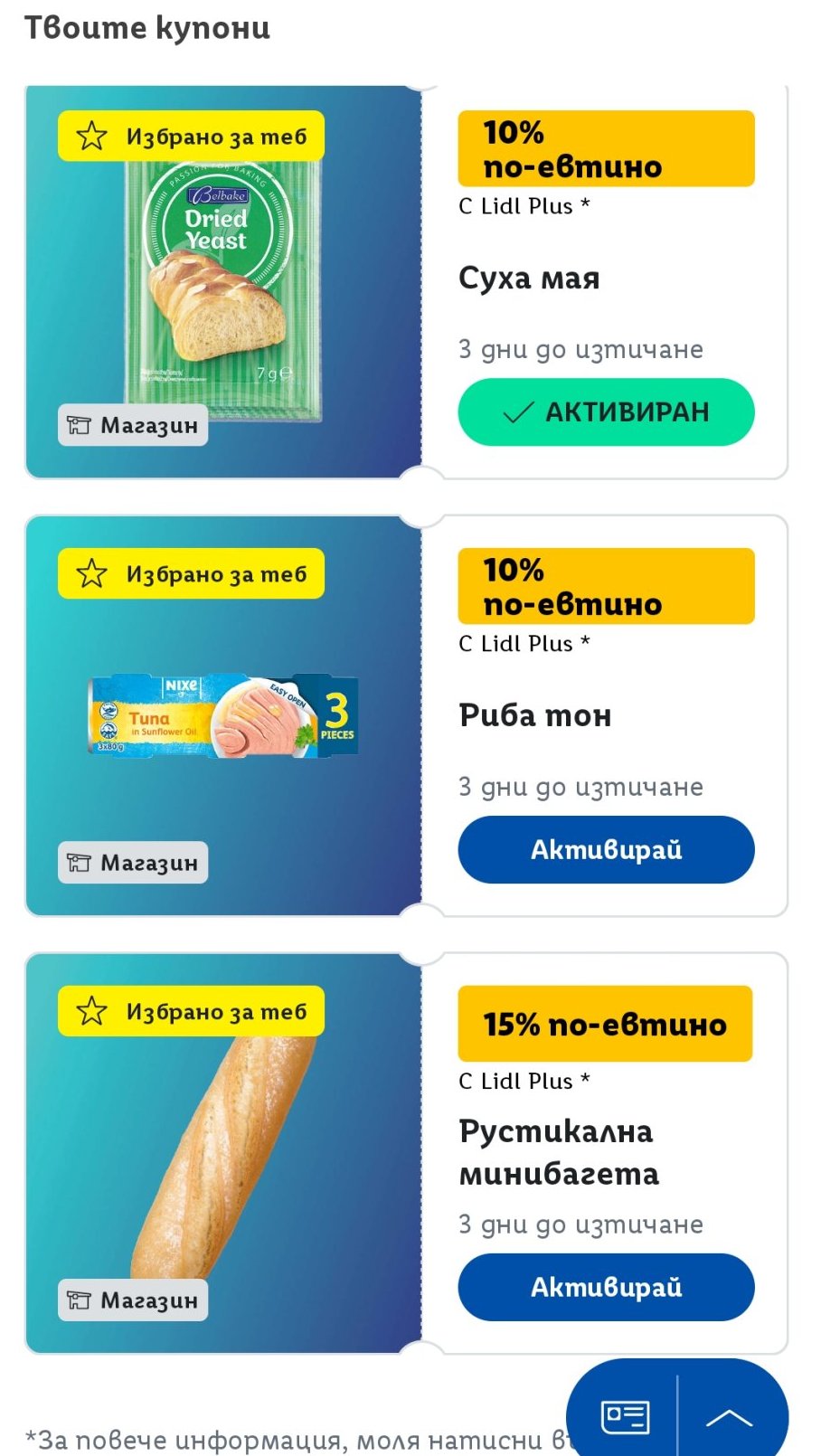The width and height of the screenshot is (821, 1456).
Task: Open the Рустикална минибагета coupon card
Action: click(406, 1154)
